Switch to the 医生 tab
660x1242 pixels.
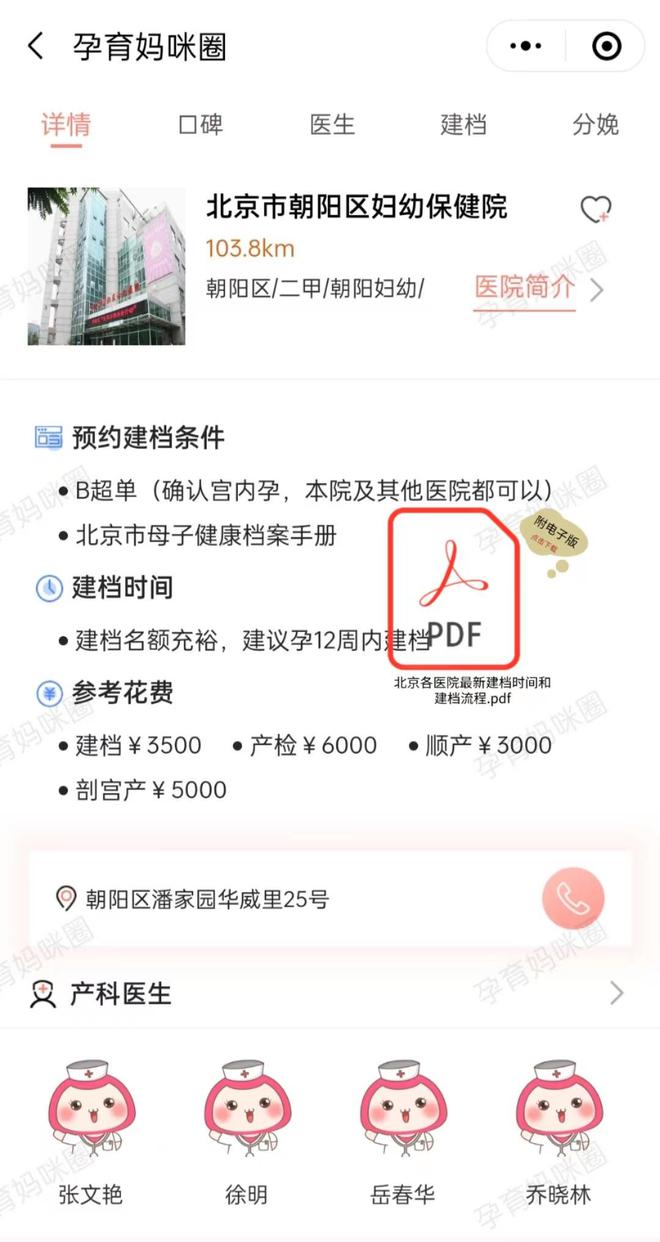[x=332, y=125]
